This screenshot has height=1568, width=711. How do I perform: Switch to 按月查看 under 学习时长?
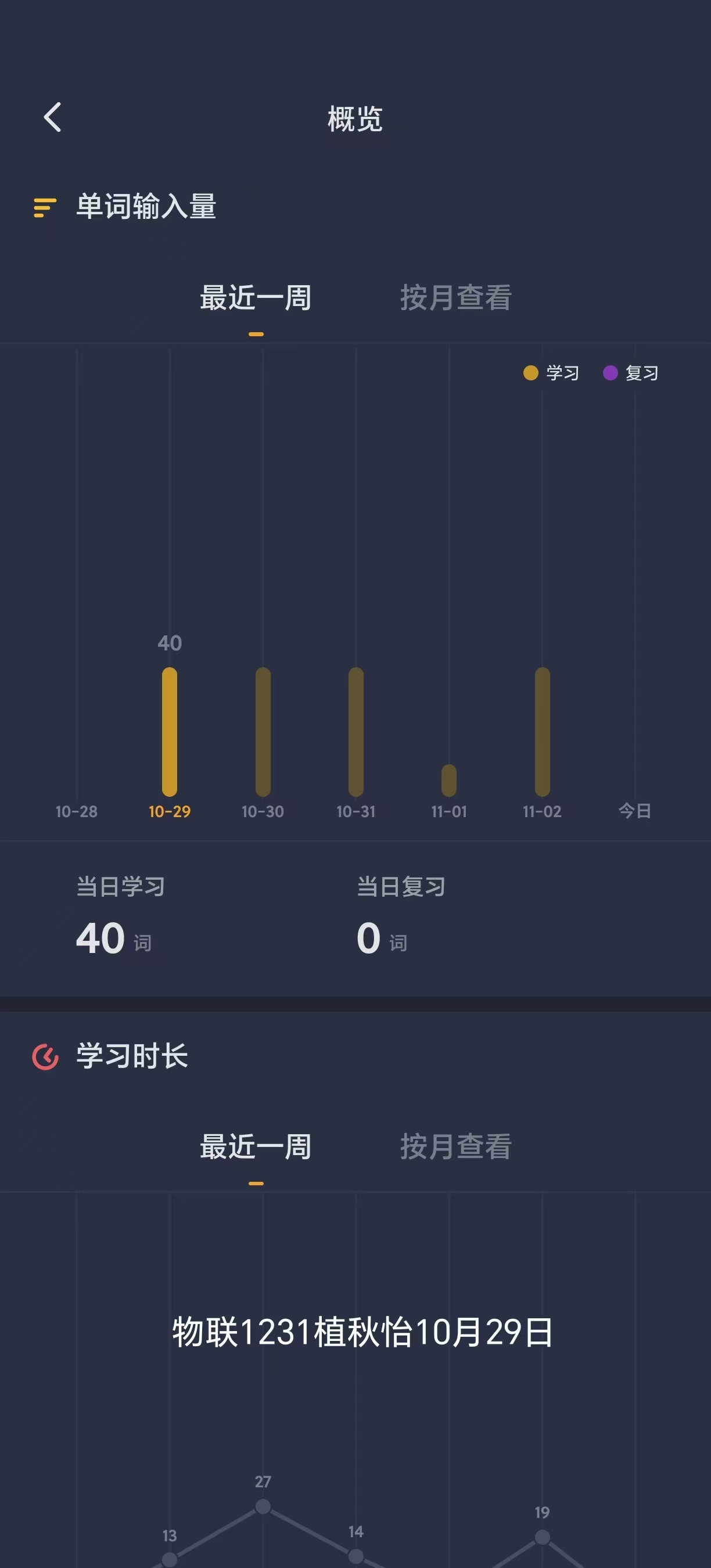(455, 1147)
